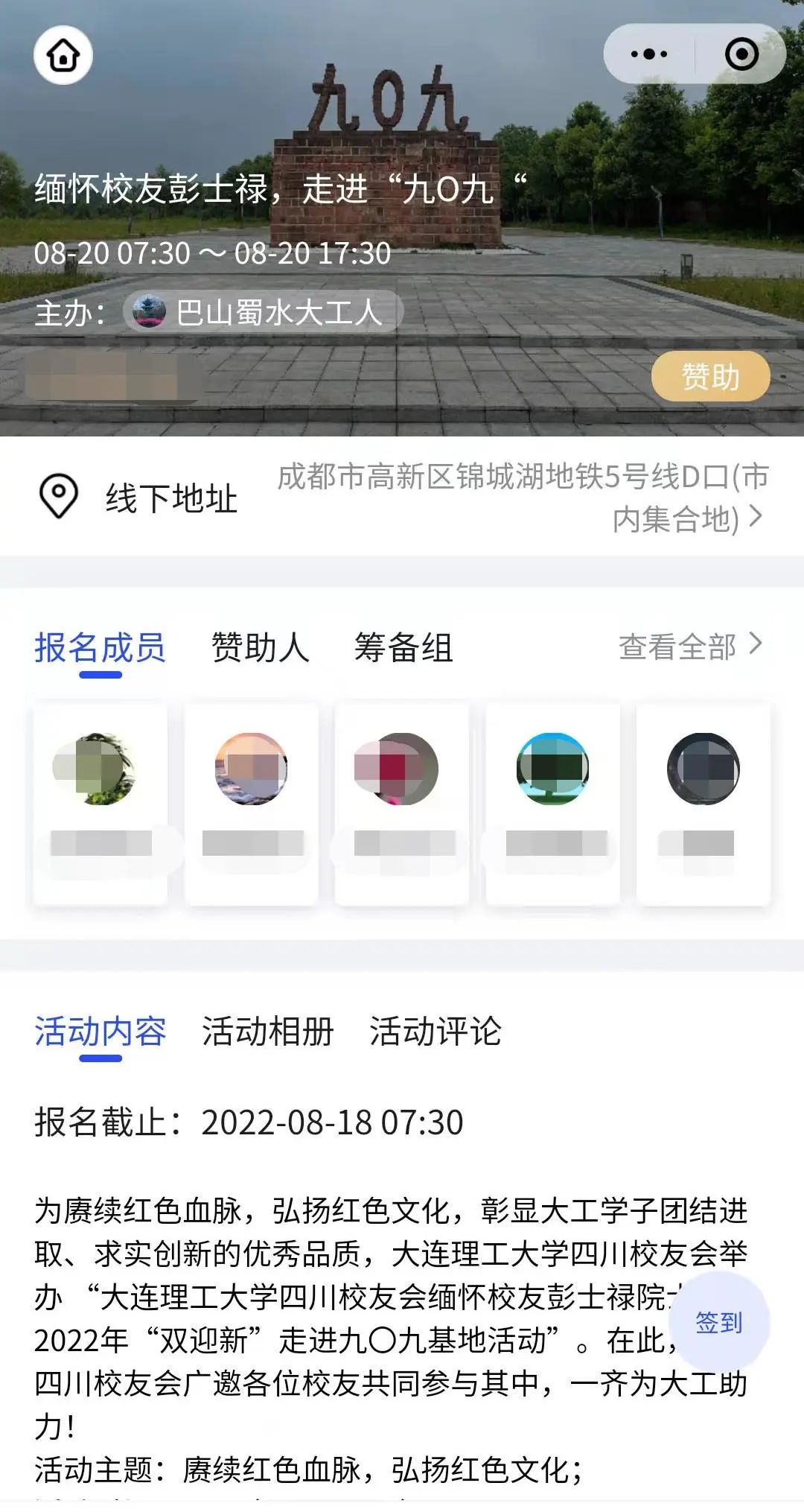The width and height of the screenshot is (804, 1512).
Task: Open organizer 巴山蜀水大工人 profile
Action: pos(263,312)
